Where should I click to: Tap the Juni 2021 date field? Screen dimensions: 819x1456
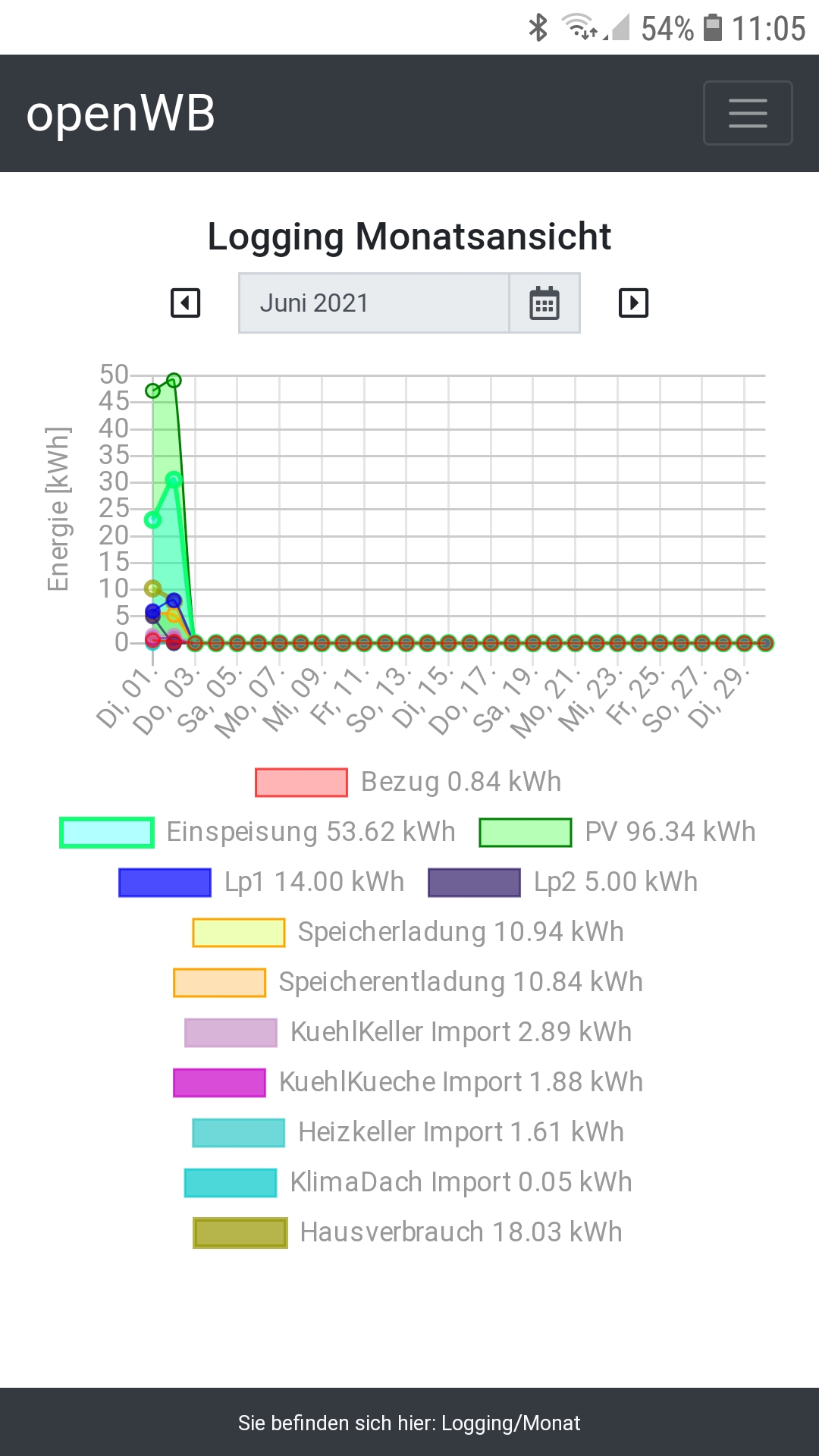tap(374, 303)
